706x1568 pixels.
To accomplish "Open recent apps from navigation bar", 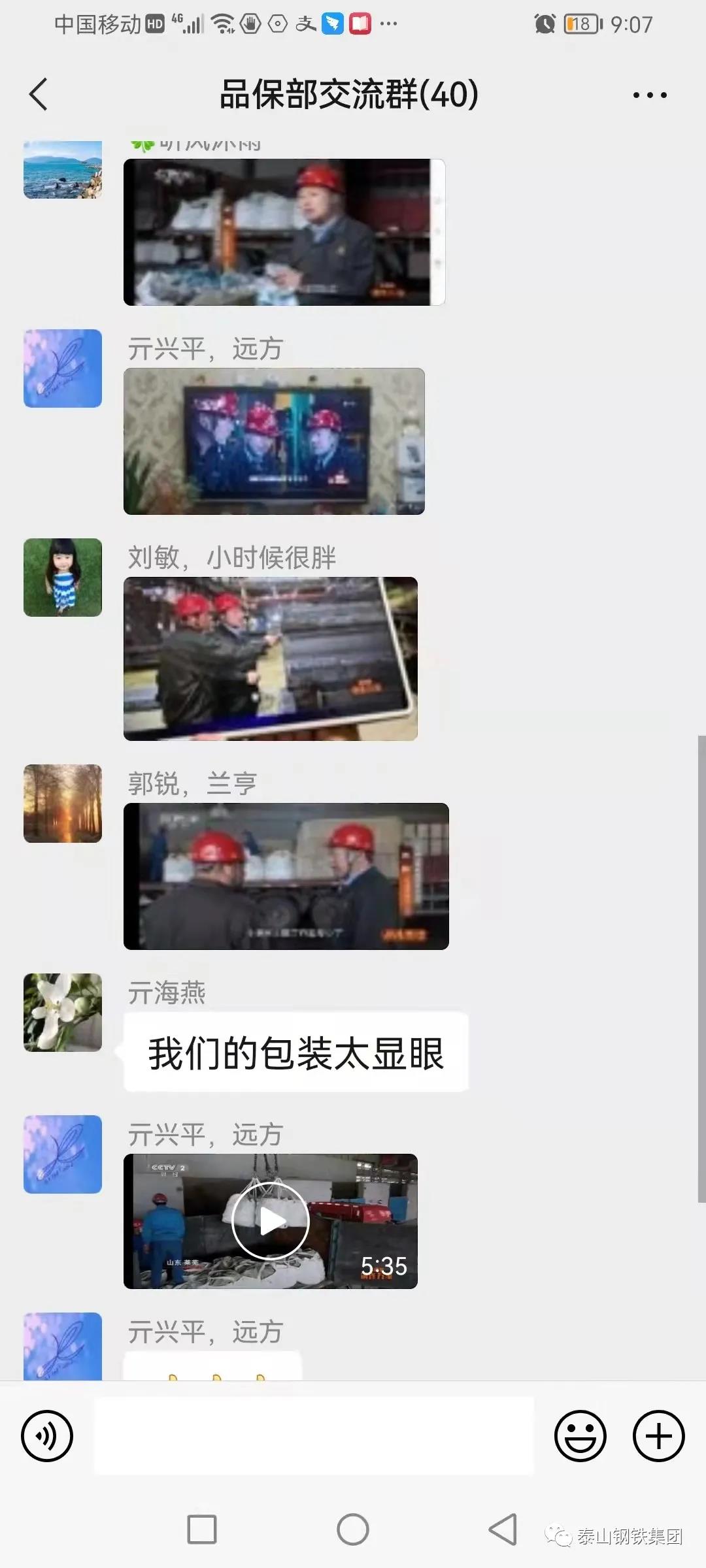I will 202,1529.
